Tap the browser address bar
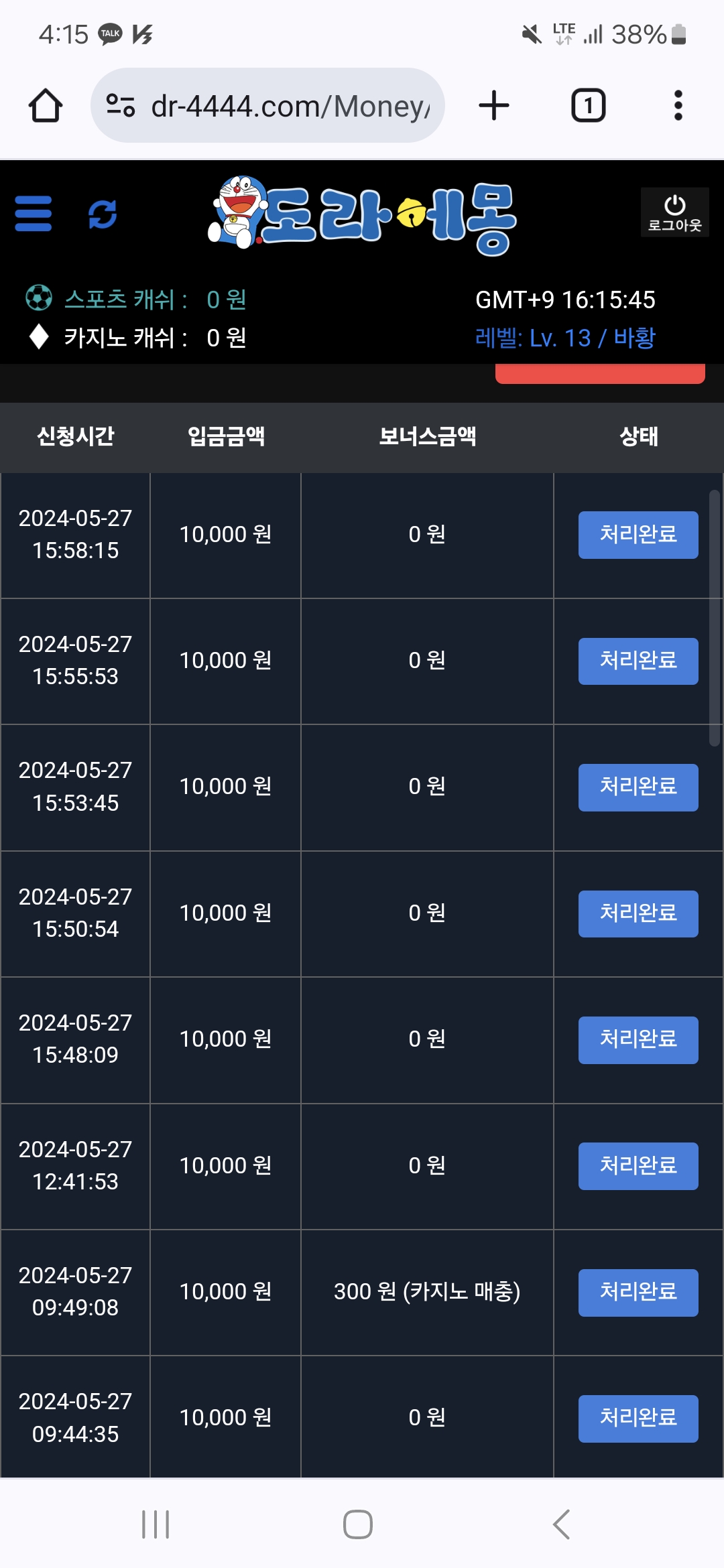The width and height of the screenshot is (724, 1568). (x=267, y=105)
